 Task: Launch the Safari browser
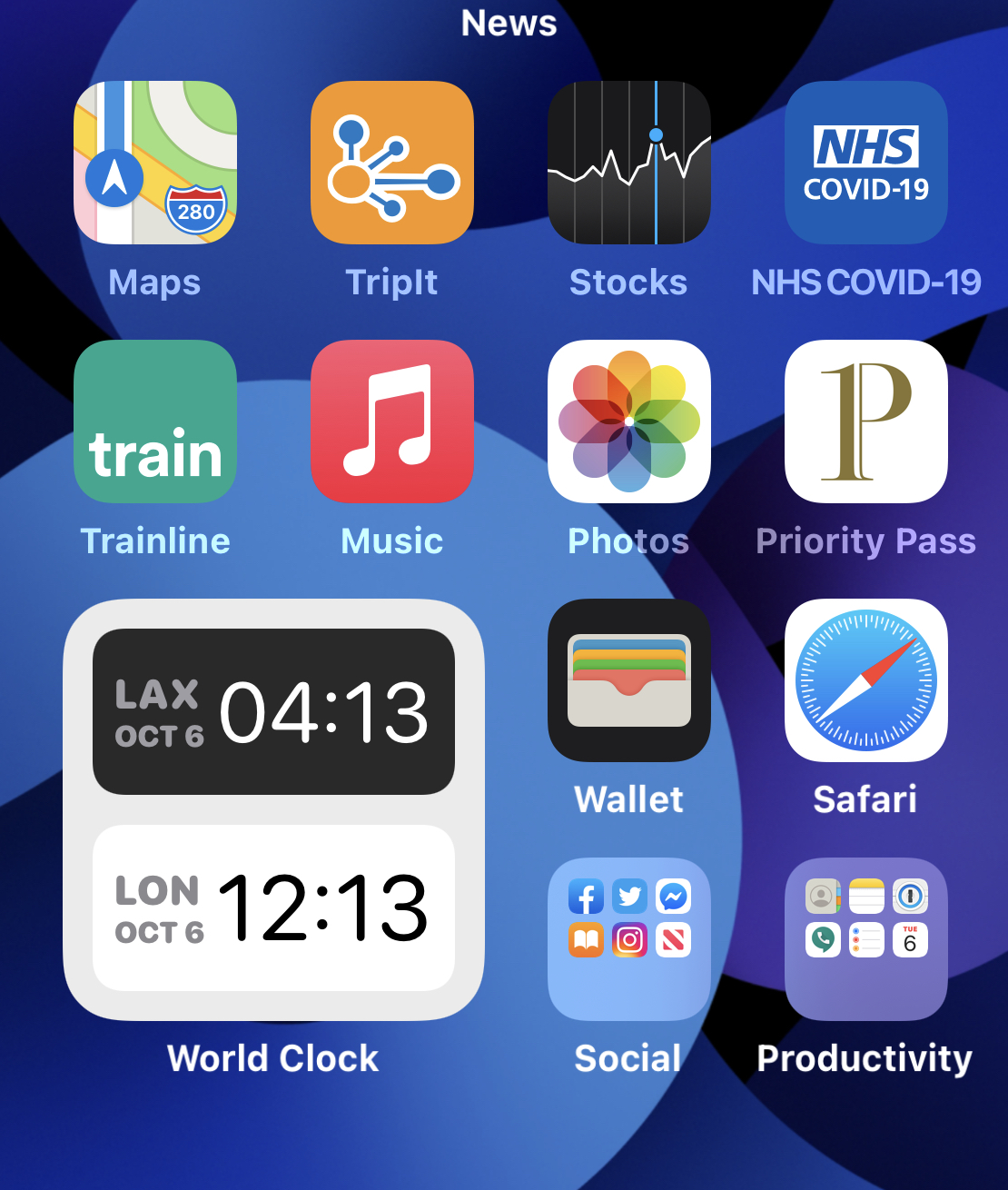(866, 680)
